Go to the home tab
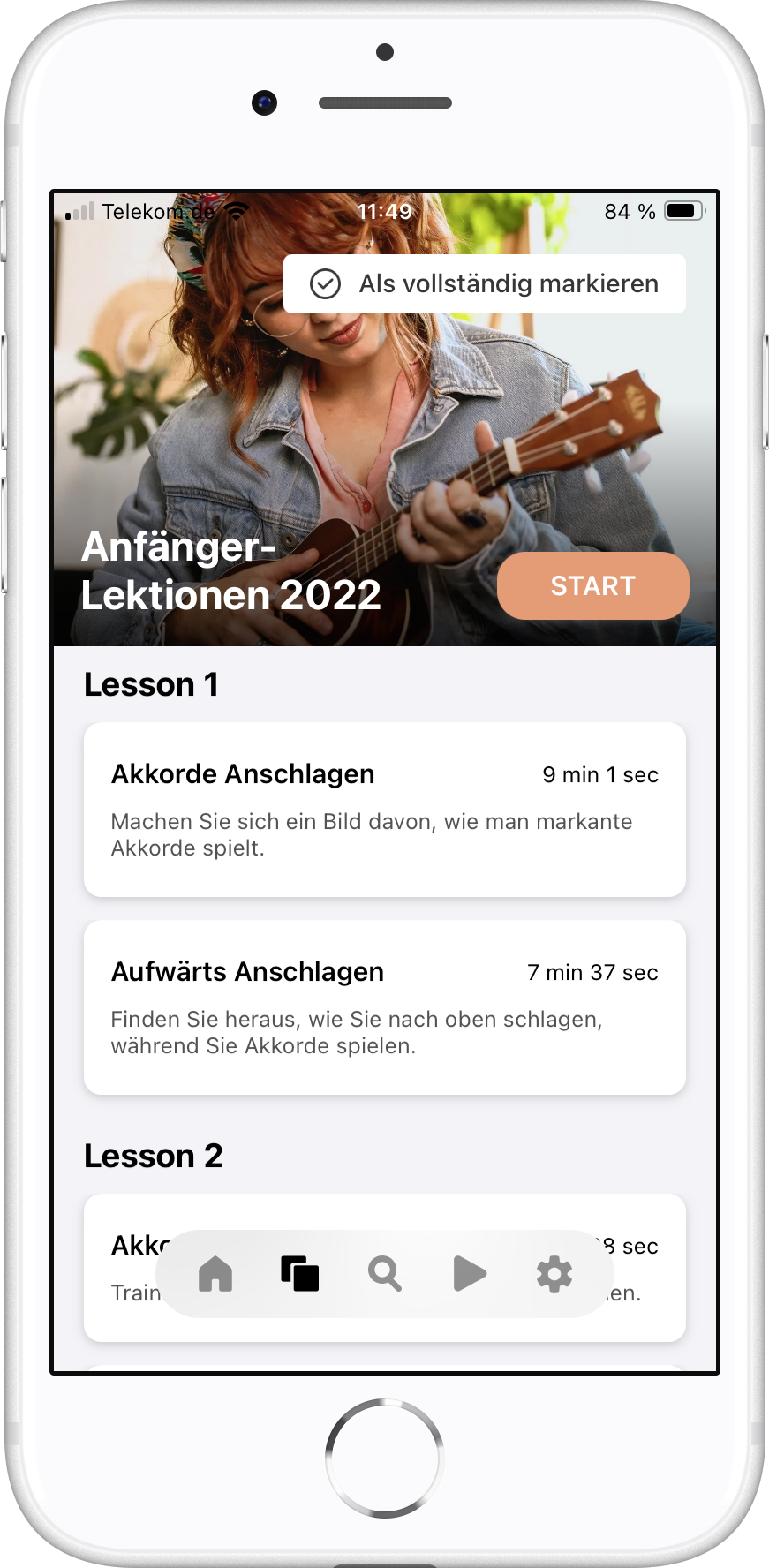The image size is (769, 1568). [215, 1274]
